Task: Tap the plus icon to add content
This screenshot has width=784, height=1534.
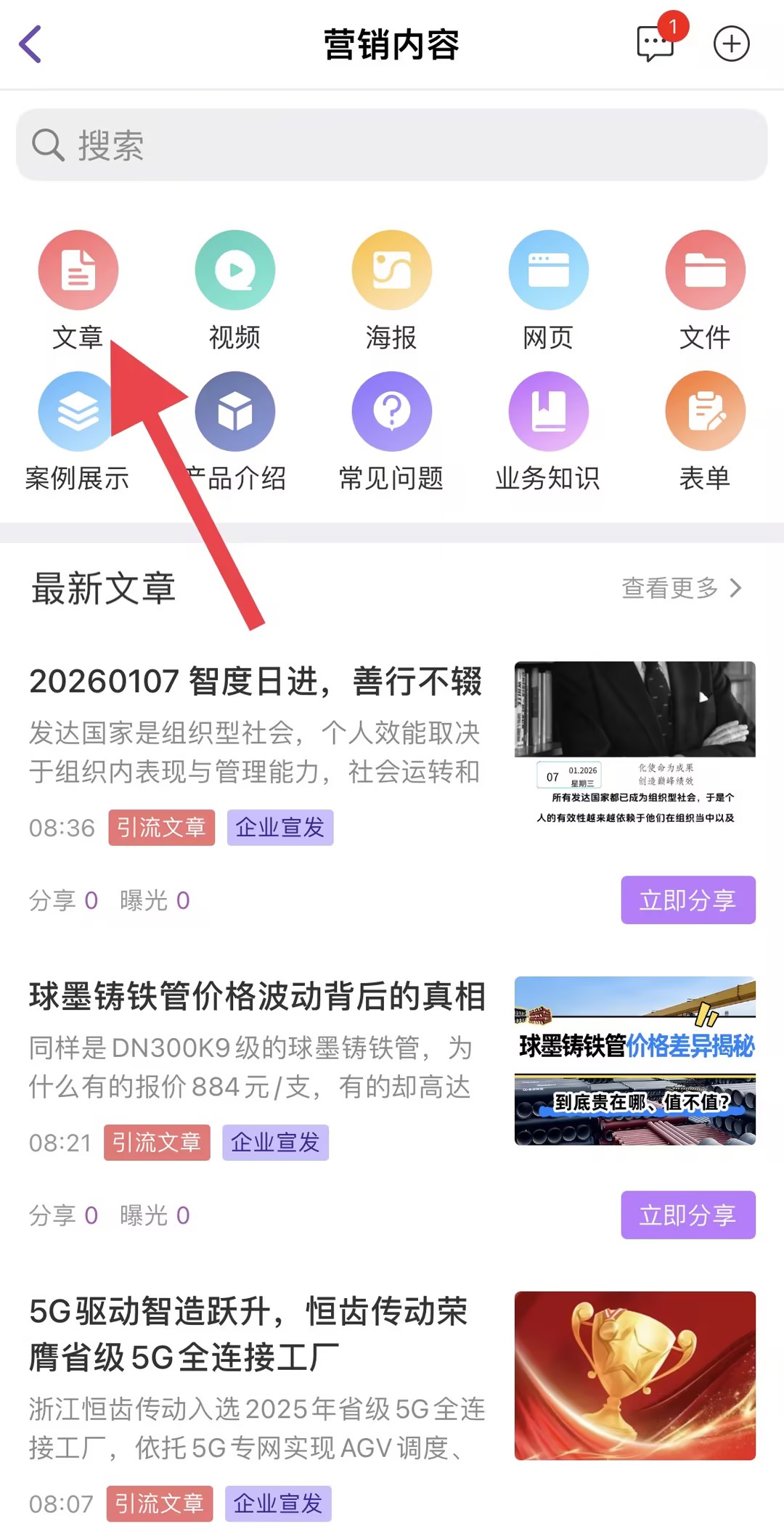Action: tap(731, 44)
